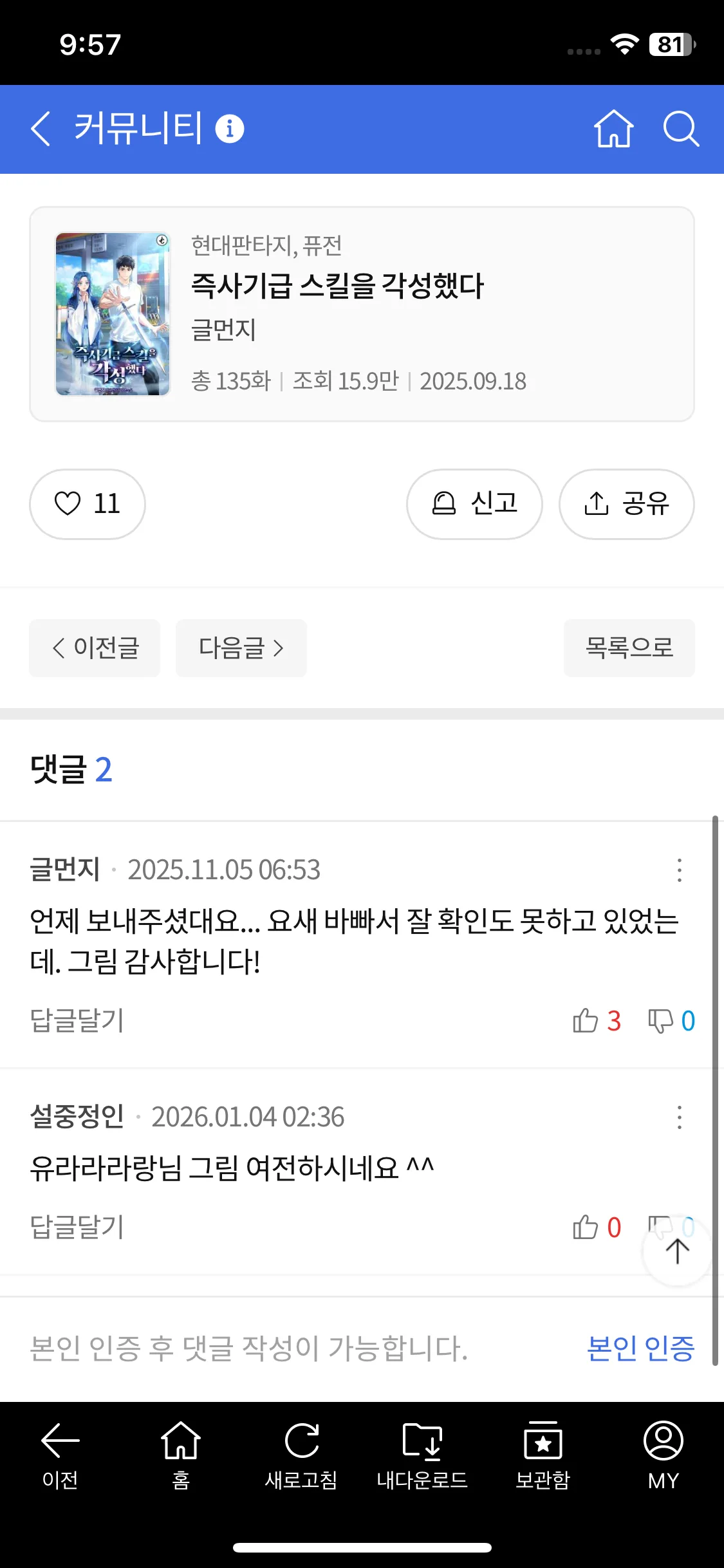The height and width of the screenshot is (1568, 724).
Task: Go to home via header house icon
Action: (x=613, y=128)
